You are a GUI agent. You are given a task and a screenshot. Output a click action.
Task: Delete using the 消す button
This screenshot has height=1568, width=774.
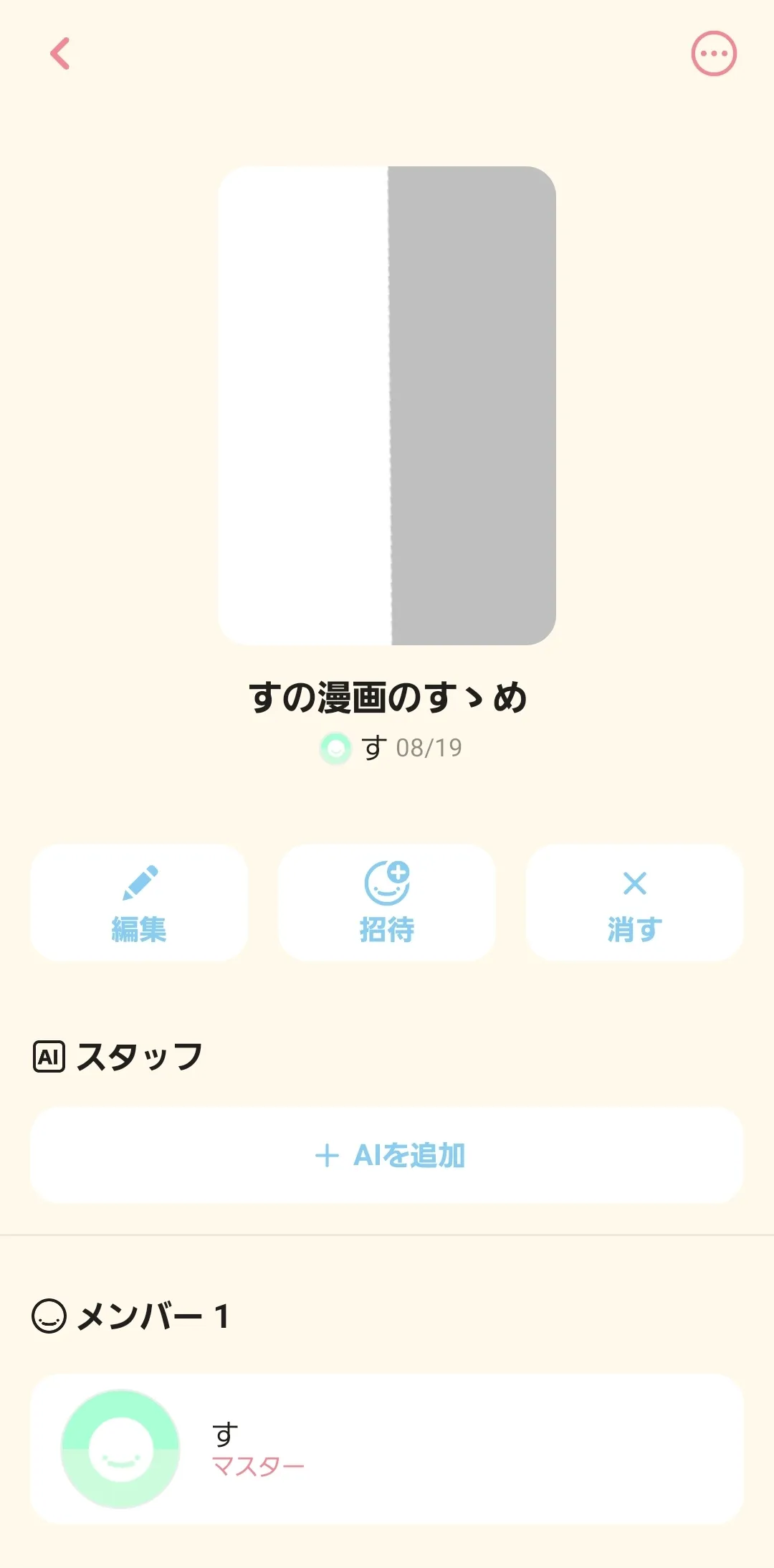635,903
